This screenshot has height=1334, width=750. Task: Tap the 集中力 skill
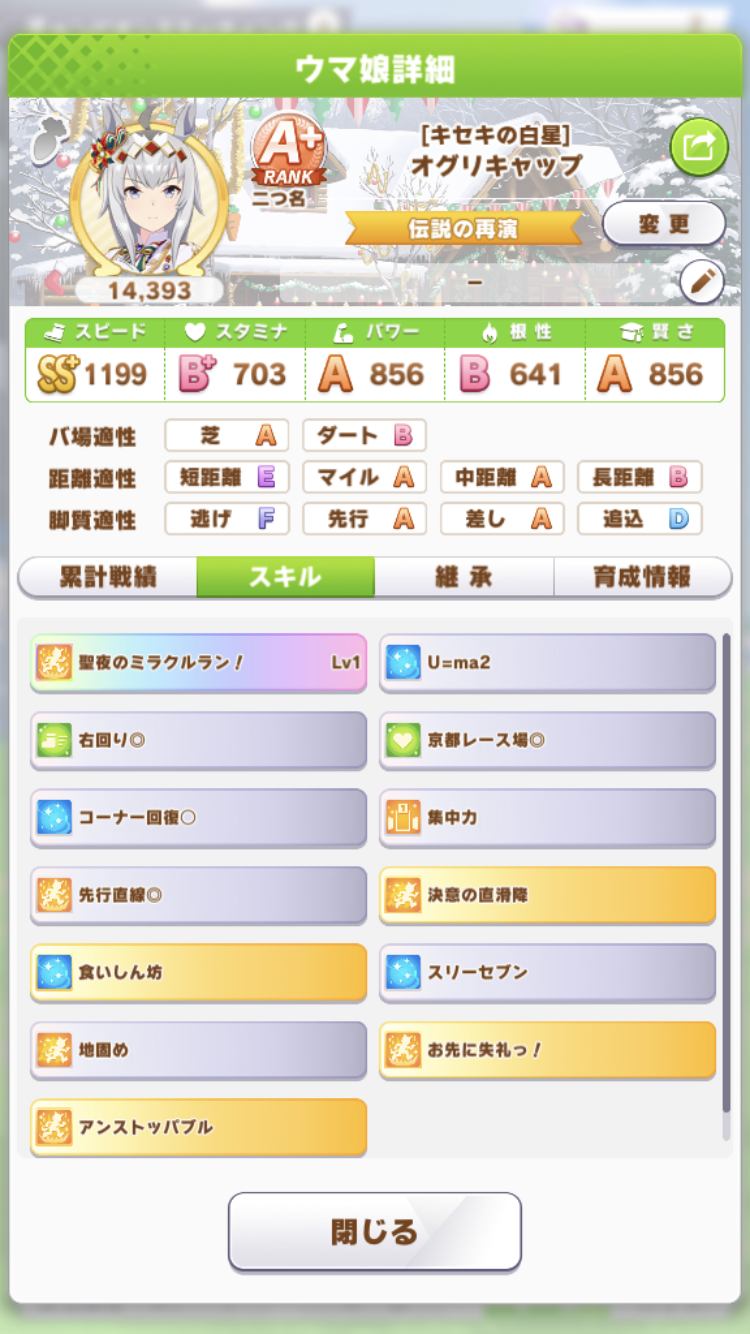pos(547,817)
